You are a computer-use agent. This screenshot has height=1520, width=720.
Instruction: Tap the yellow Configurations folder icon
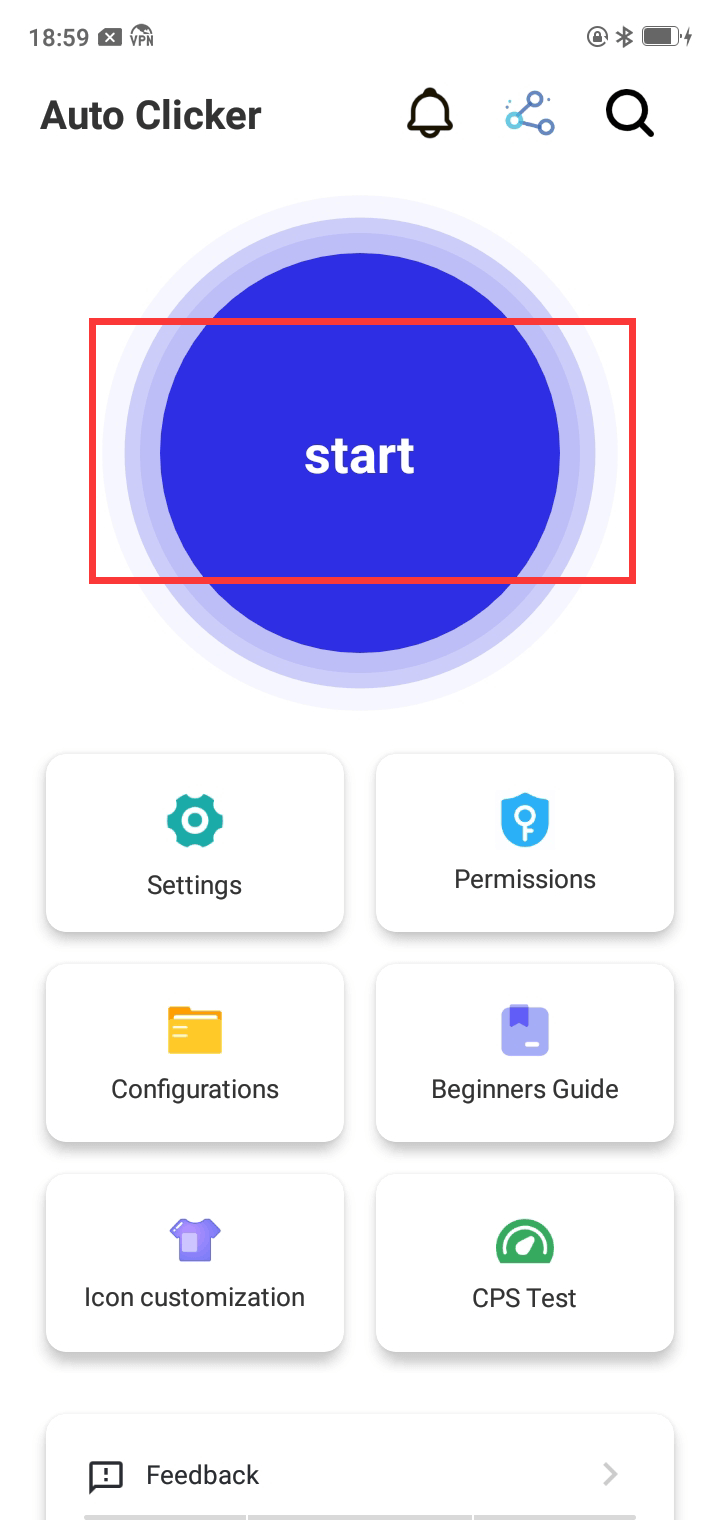[x=194, y=1030]
